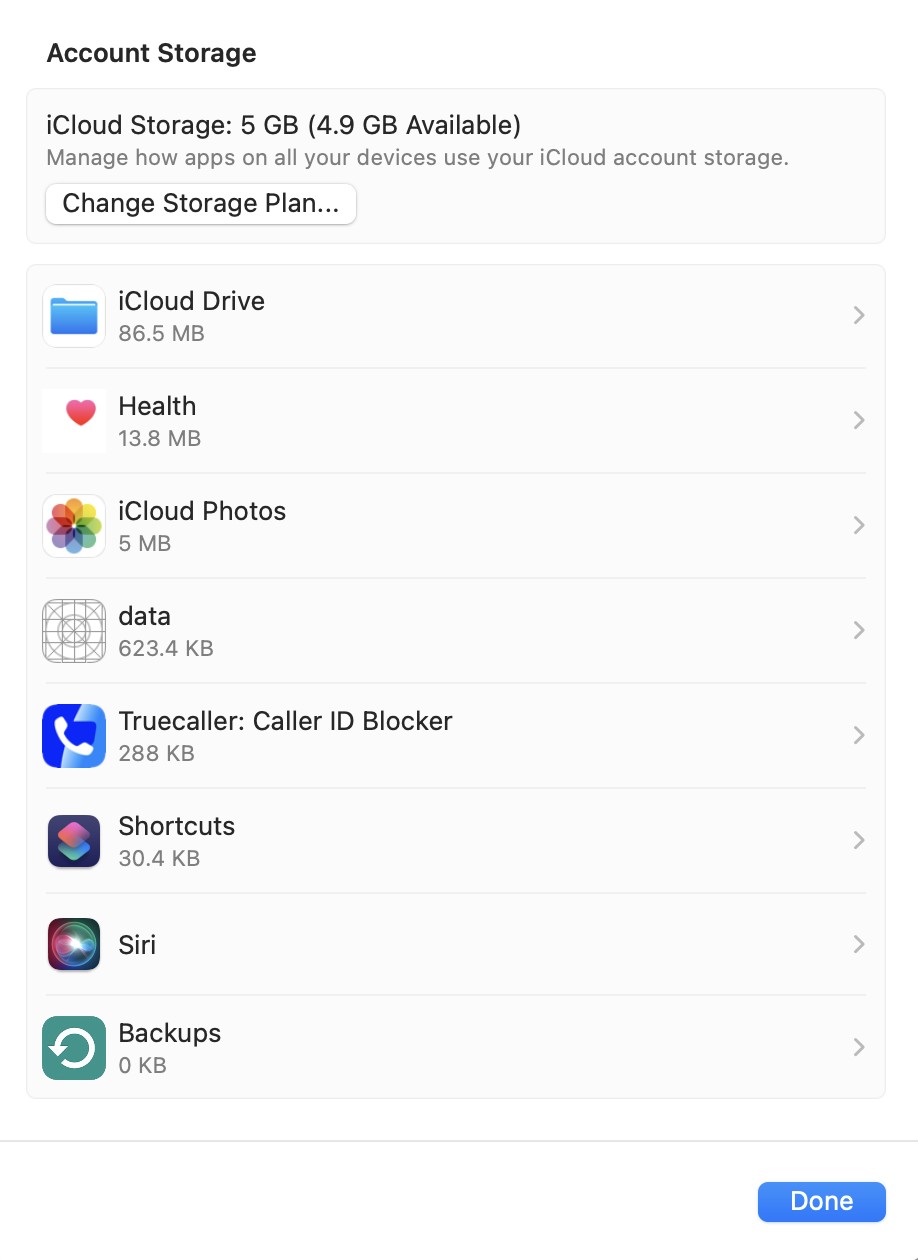The height and width of the screenshot is (1260, 918).
Task: Click the Shortcuts app icon
Action: pos(73,841)
